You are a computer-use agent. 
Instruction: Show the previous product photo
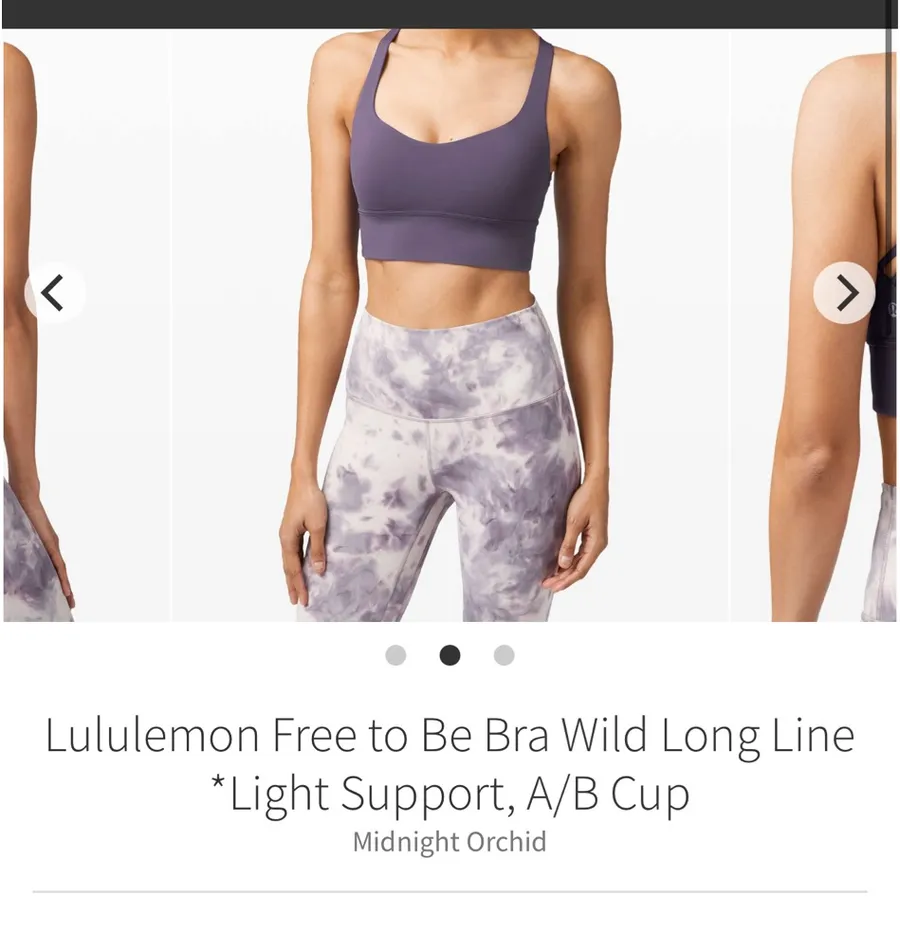click(55, 293)
